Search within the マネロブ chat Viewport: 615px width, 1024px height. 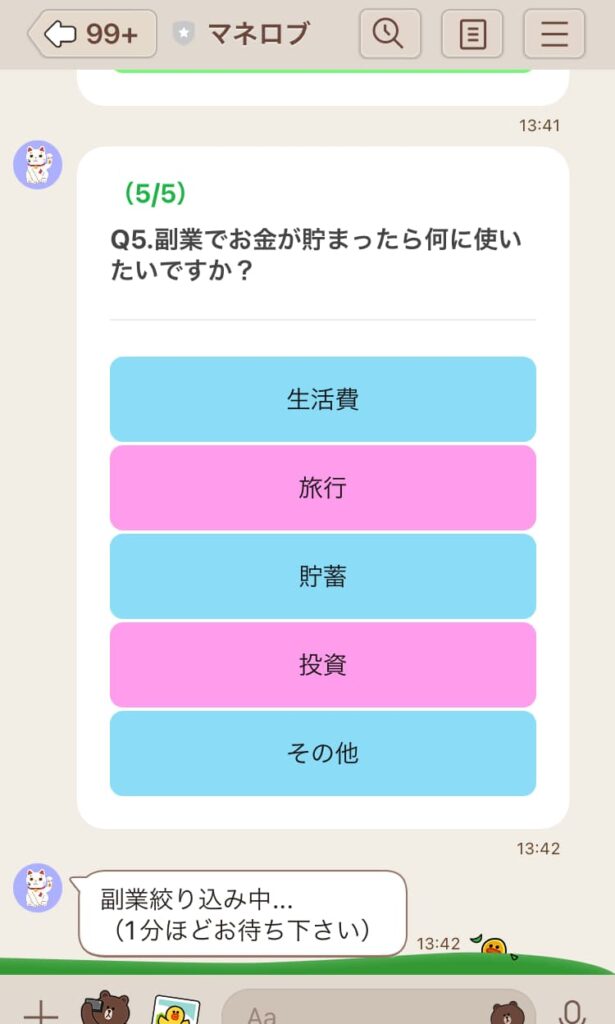[387, 34]
